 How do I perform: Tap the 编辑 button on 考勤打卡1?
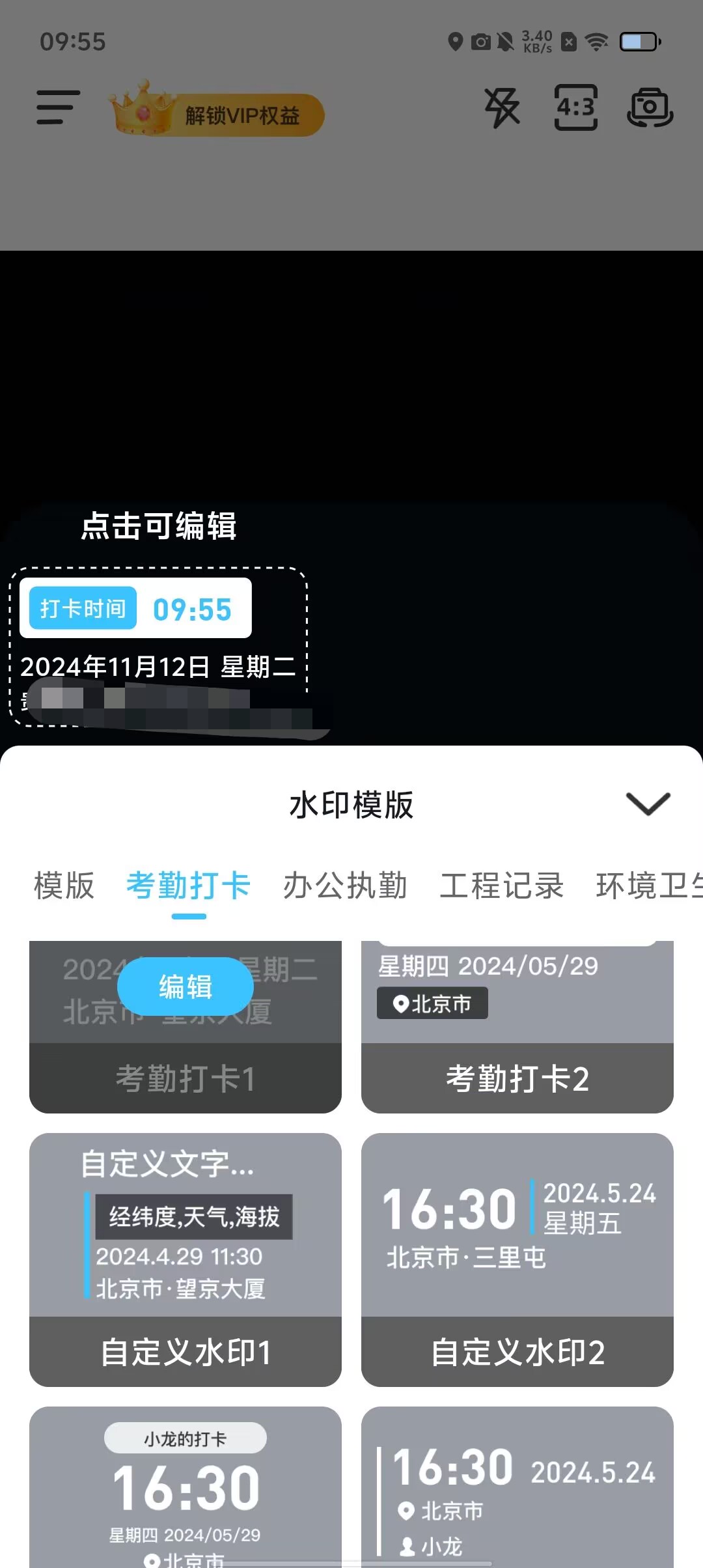coord(186,987)
